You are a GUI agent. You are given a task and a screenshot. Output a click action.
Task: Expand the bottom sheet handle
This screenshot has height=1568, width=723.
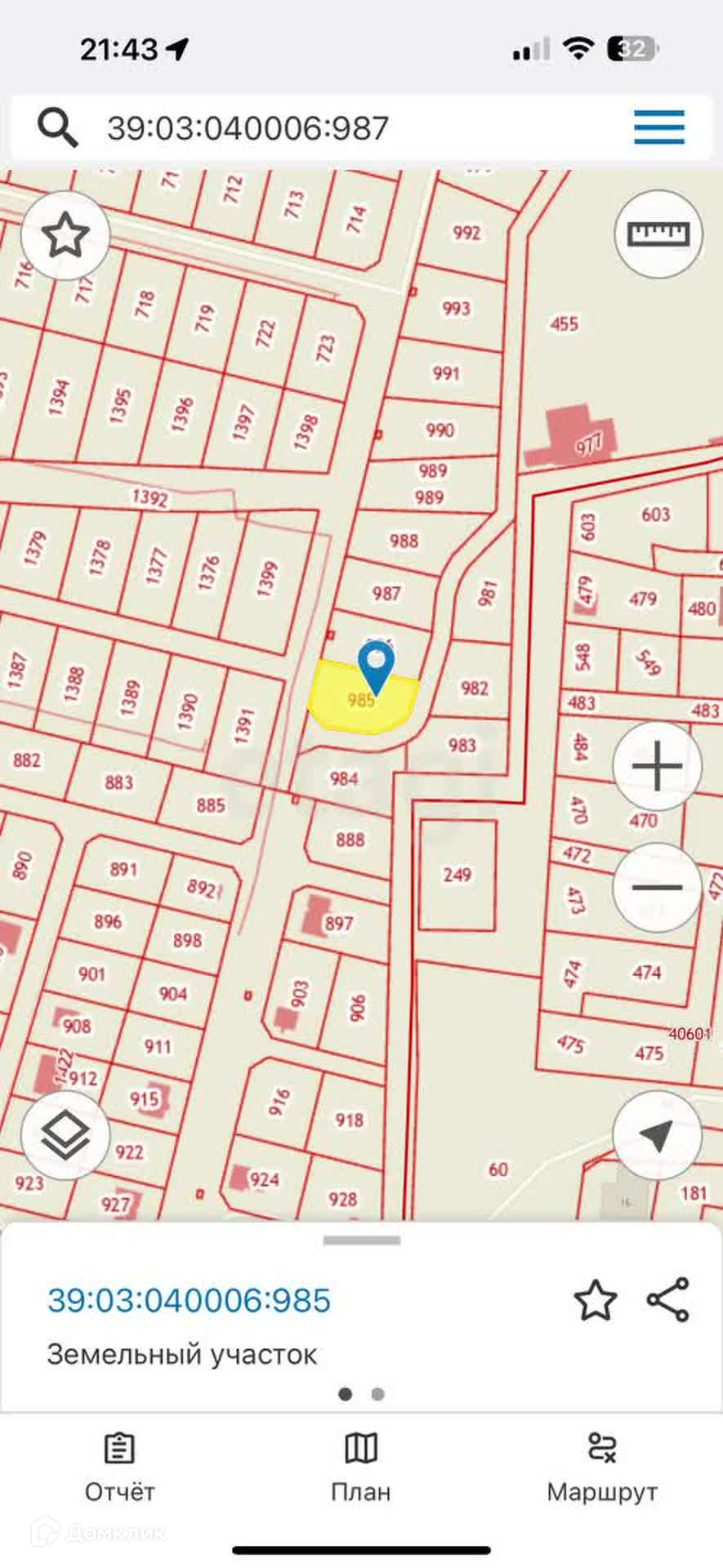tap(361, 1241)
